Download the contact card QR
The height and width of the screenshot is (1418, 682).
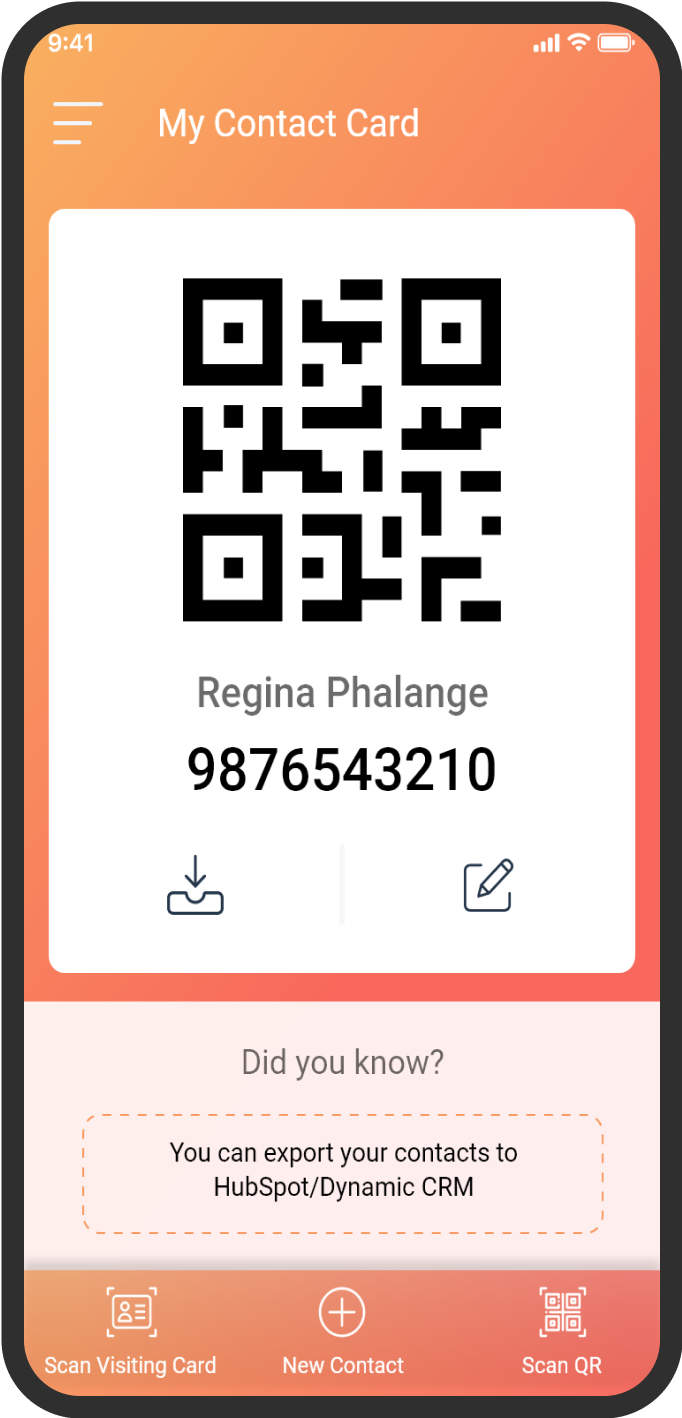click(x=195, y=885)
